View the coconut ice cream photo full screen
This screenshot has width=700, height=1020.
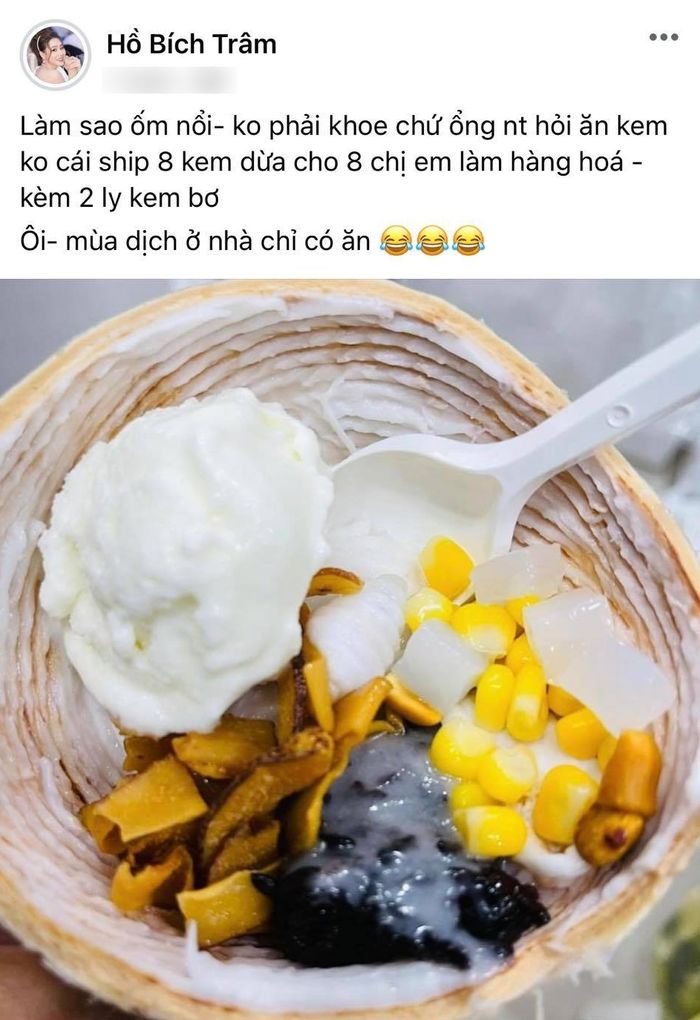tap(350, 650)
